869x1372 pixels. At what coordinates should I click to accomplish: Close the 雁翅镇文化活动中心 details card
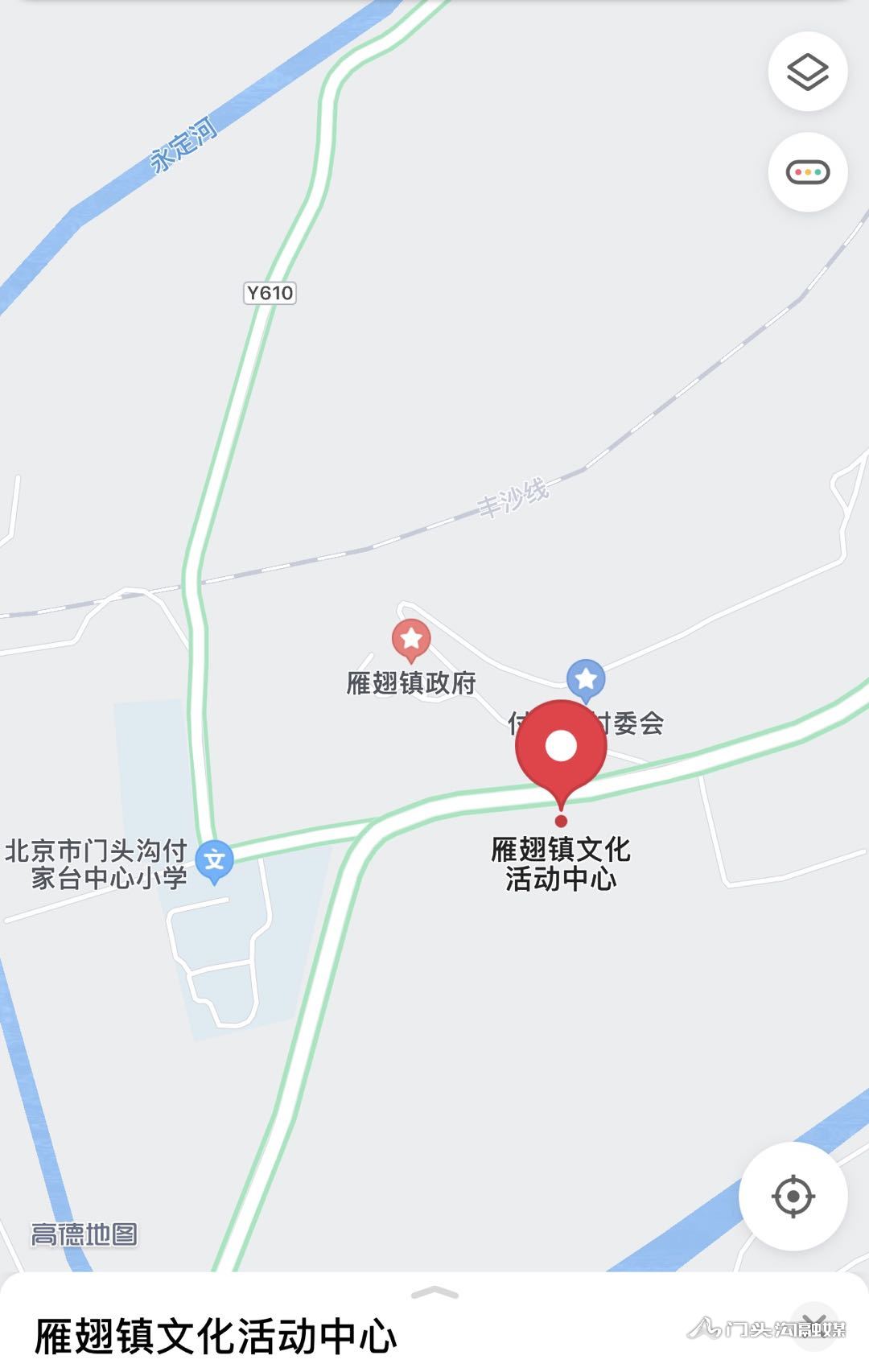pyautogui.click(x=814, y=1325)
